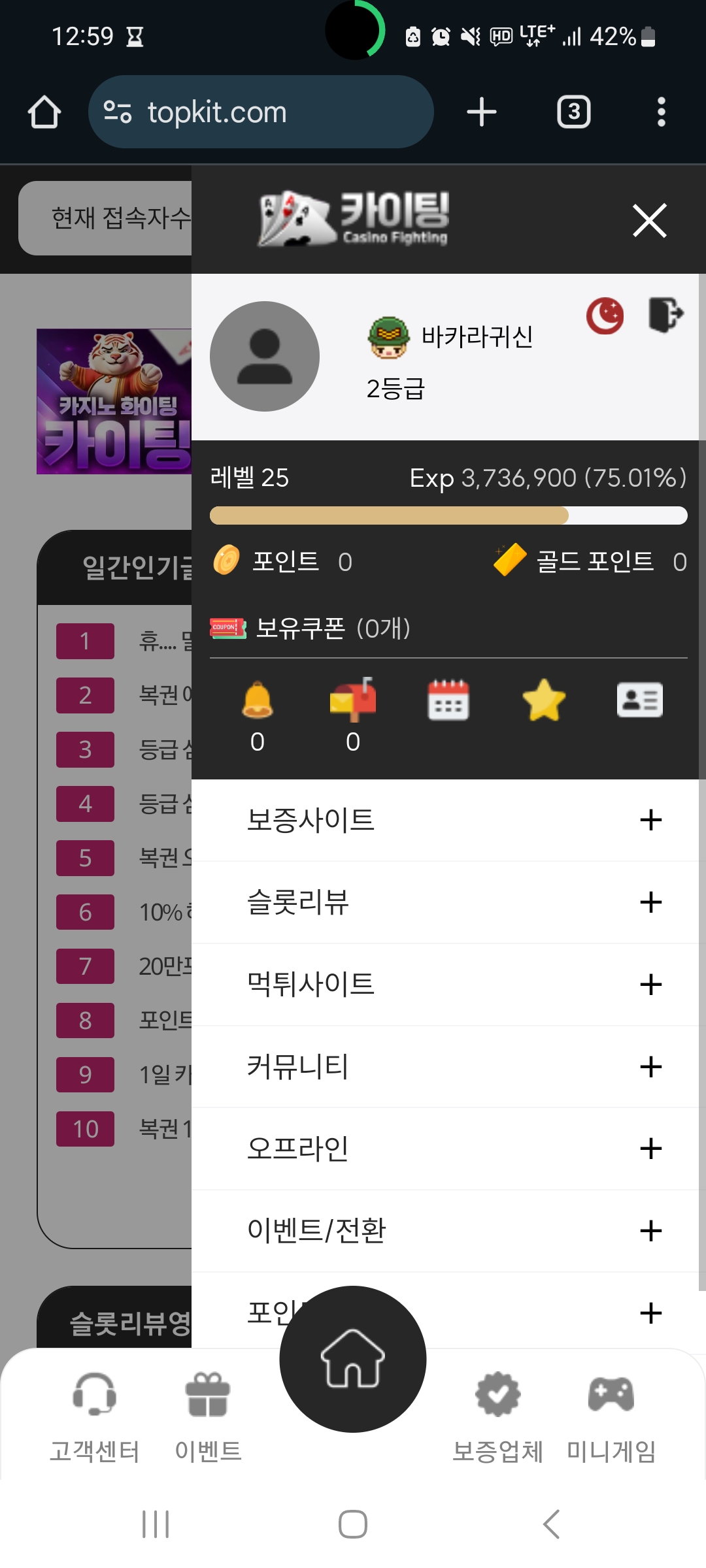Tap the logout icon
706x1568 pixels.
pos(665,315)
